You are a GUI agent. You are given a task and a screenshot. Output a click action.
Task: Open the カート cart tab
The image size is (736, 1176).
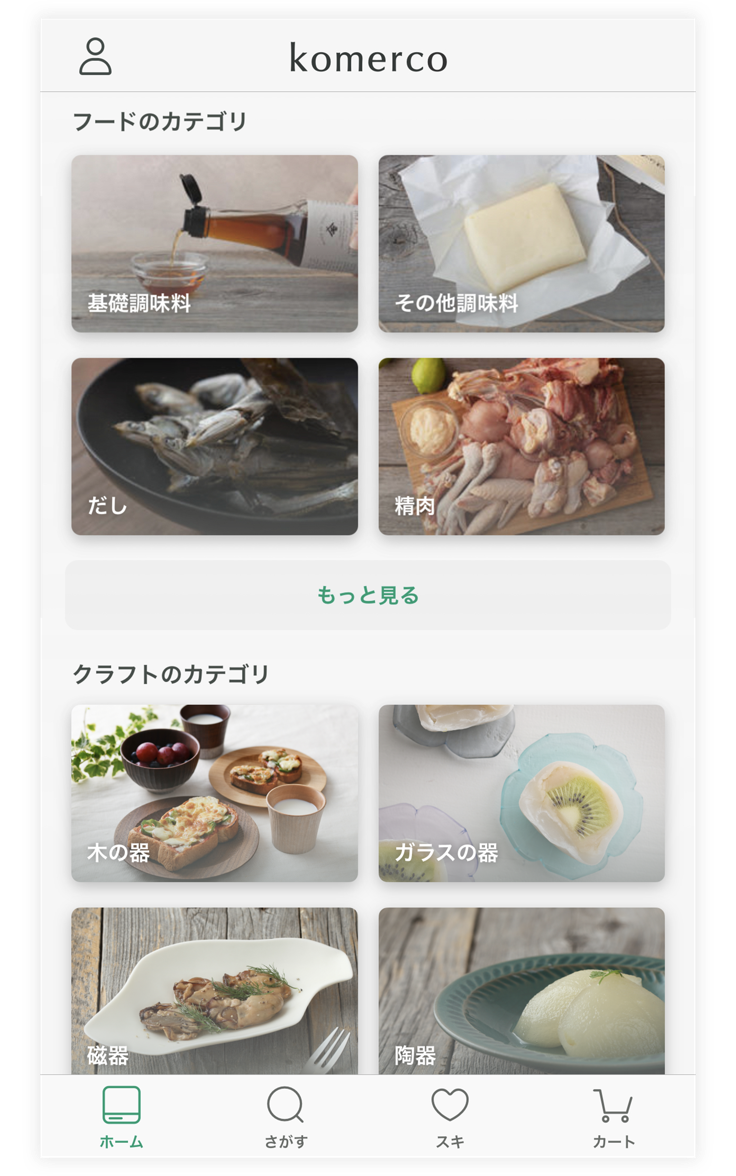(613, 1117)
